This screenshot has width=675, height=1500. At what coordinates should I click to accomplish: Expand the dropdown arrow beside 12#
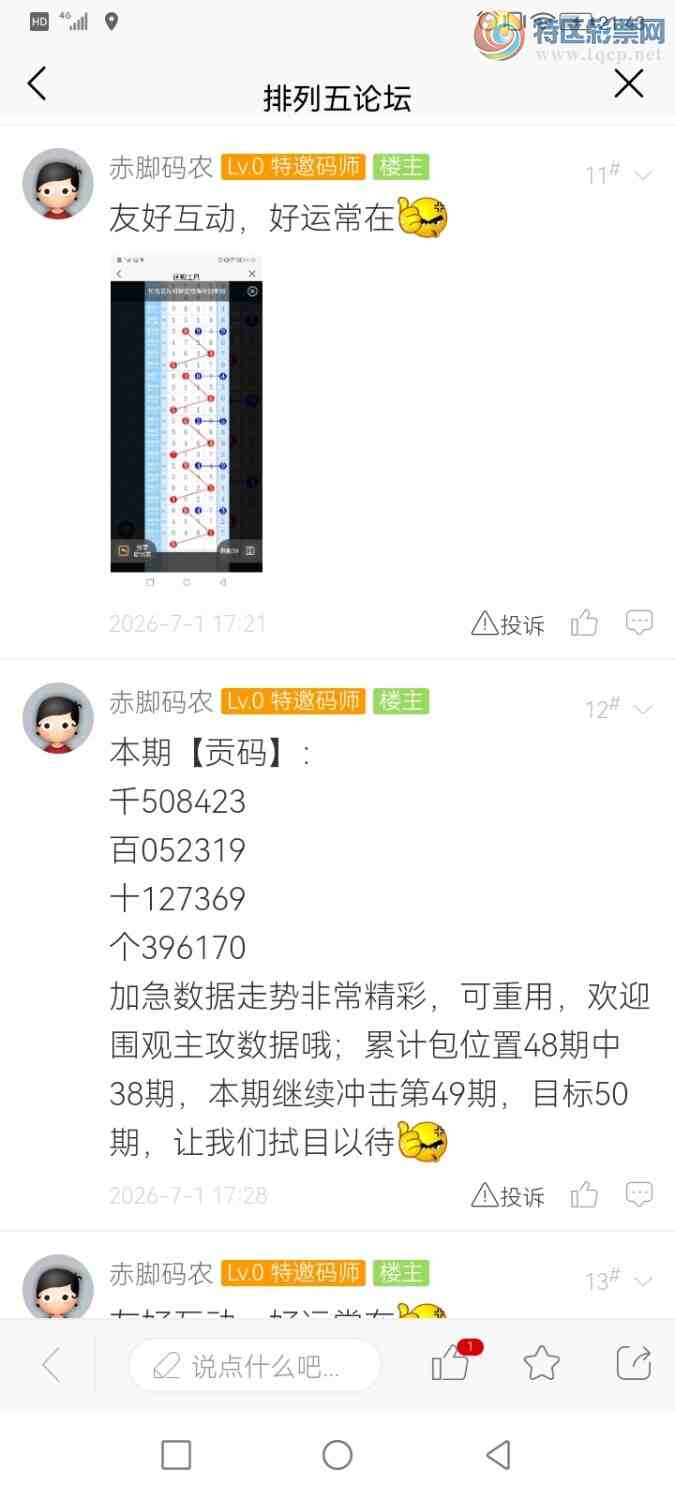(643, 710)
